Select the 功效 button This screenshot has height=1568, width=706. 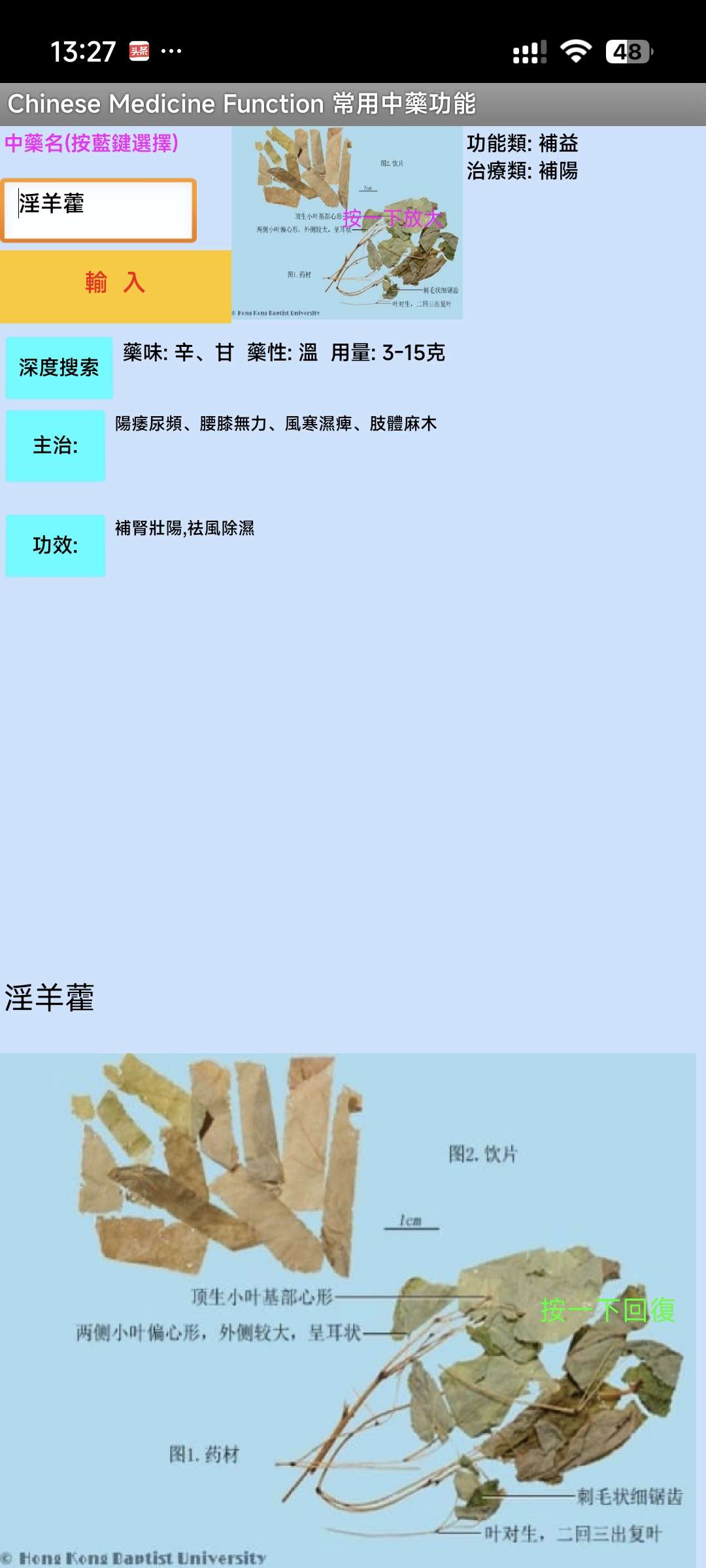(56, 546)
